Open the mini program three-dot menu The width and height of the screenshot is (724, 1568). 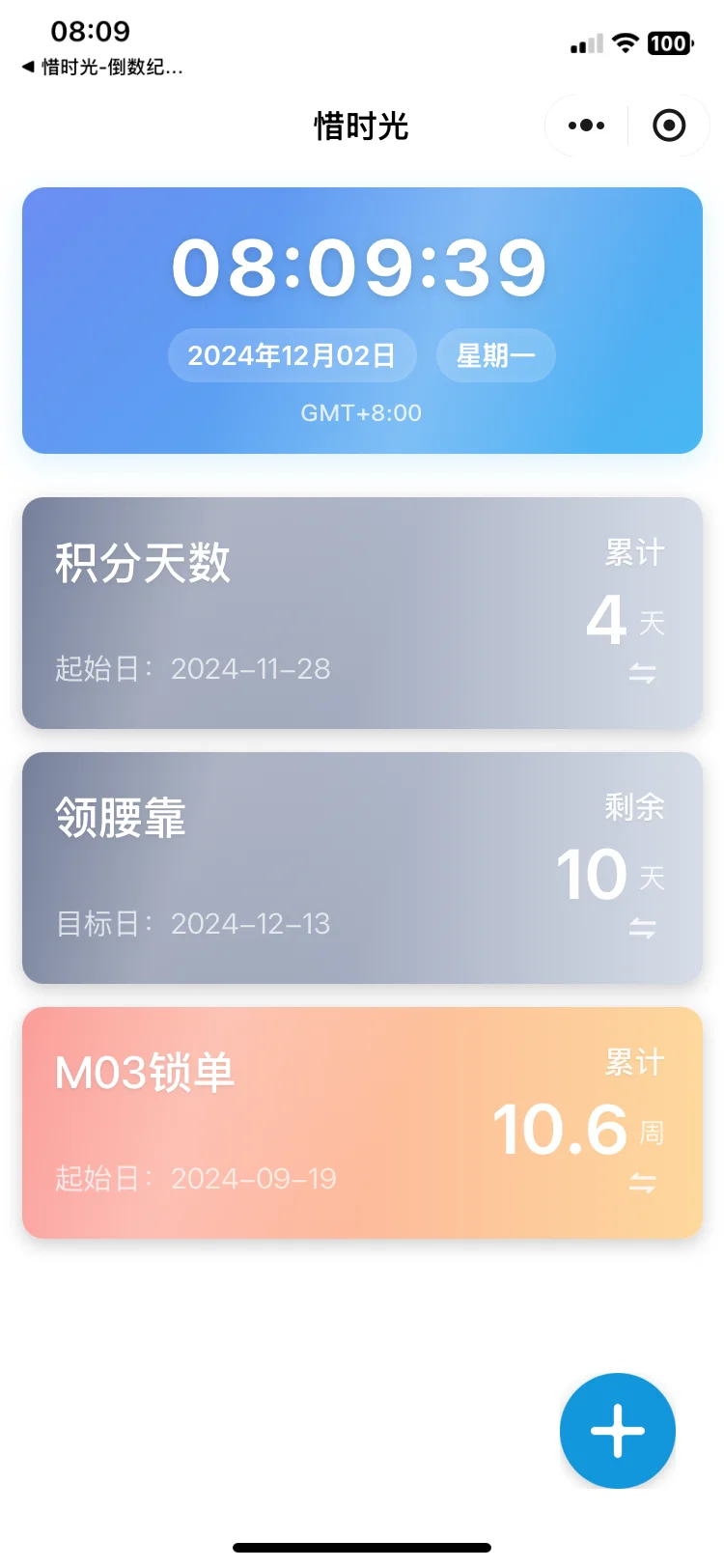587,126
